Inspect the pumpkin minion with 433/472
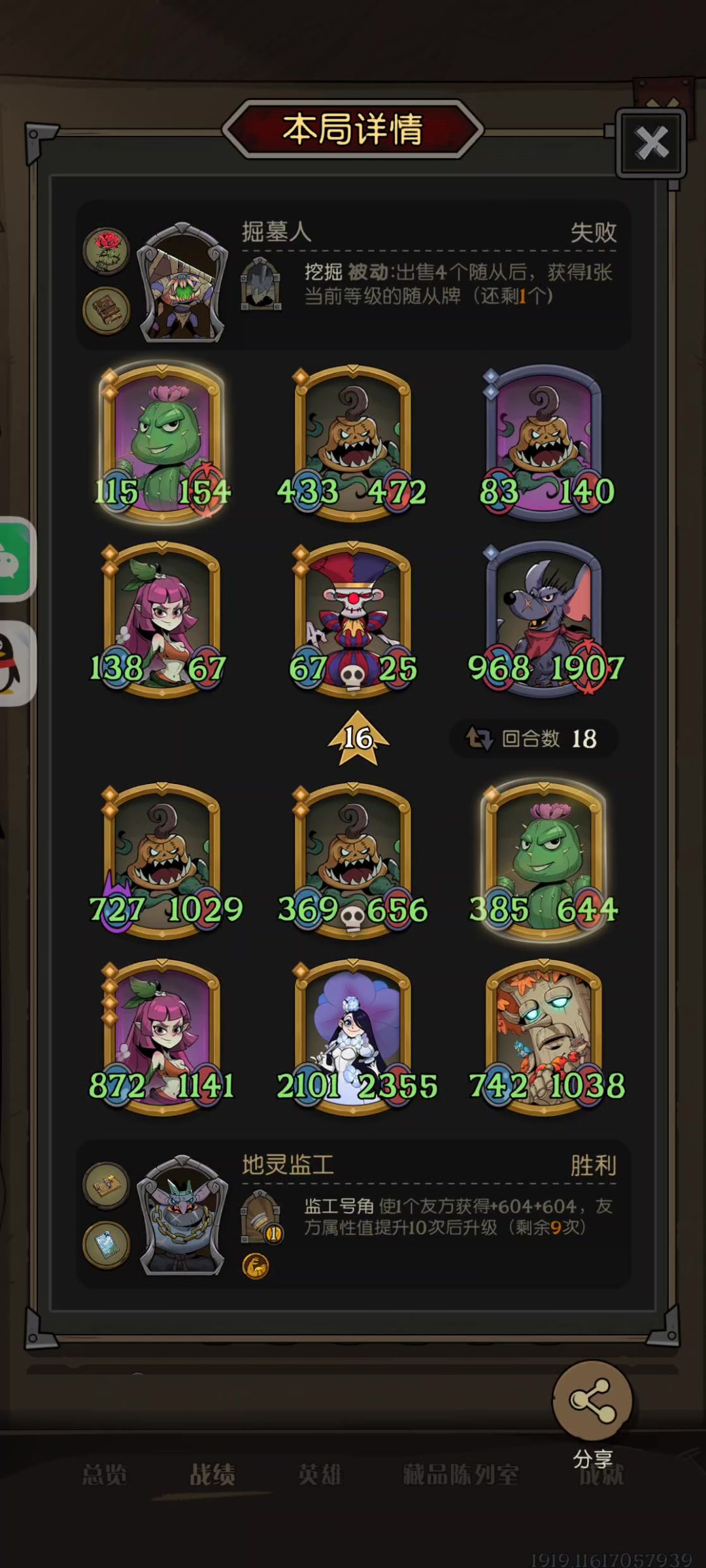 pos(353,444)
